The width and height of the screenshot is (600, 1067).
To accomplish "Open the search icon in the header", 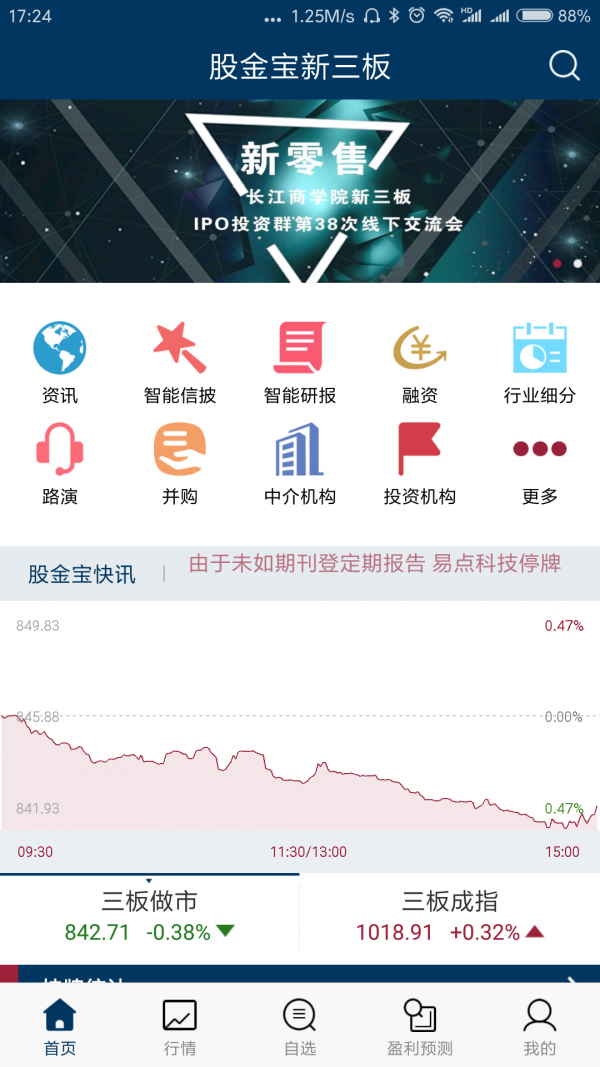I will coord(564,66).
